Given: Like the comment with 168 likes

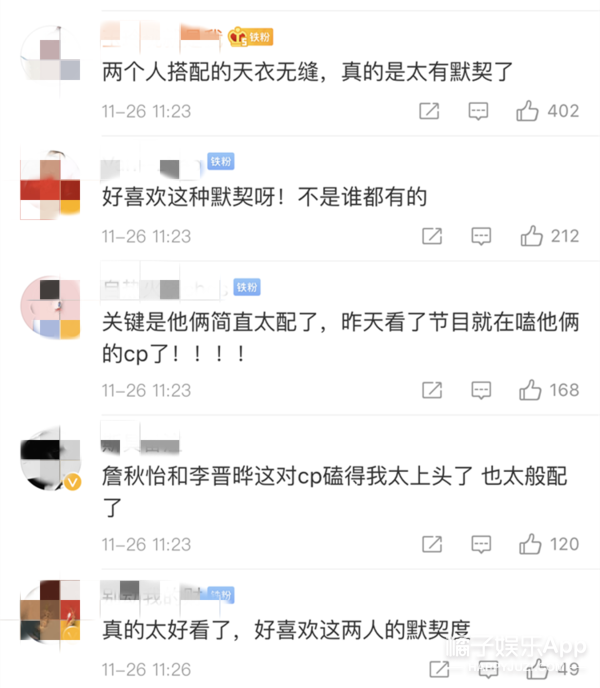Looking at the screenshot, I should tap(530, 390).
